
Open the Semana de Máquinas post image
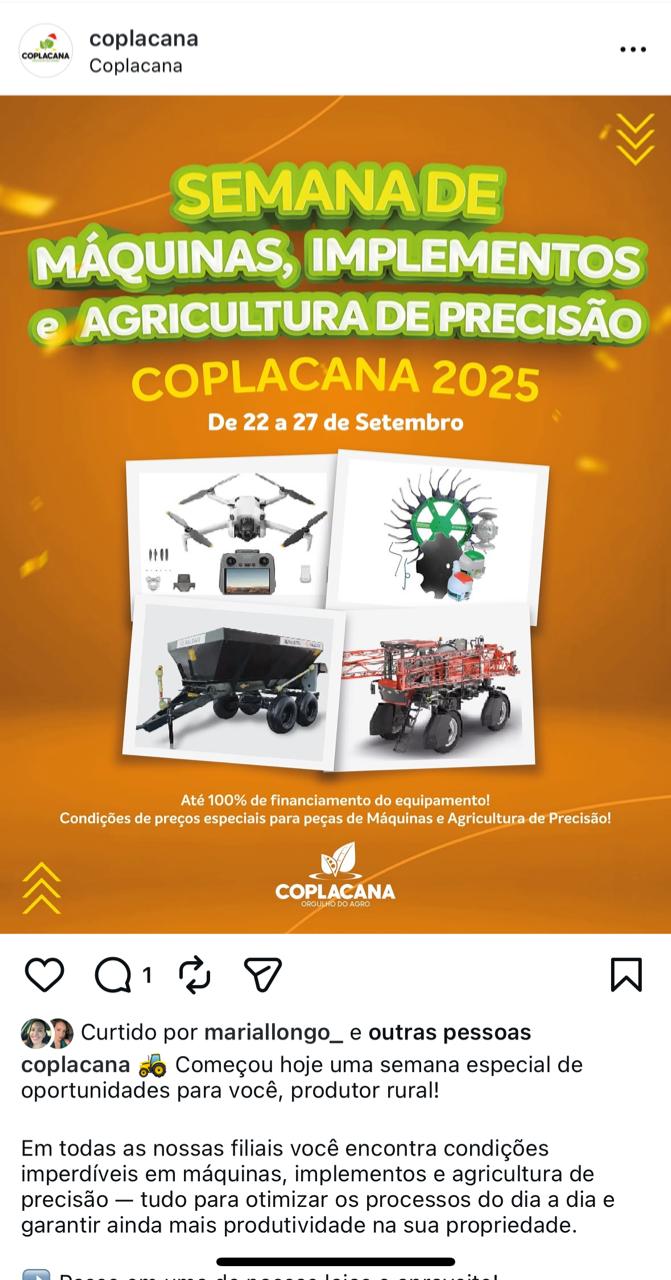point(335,515)
